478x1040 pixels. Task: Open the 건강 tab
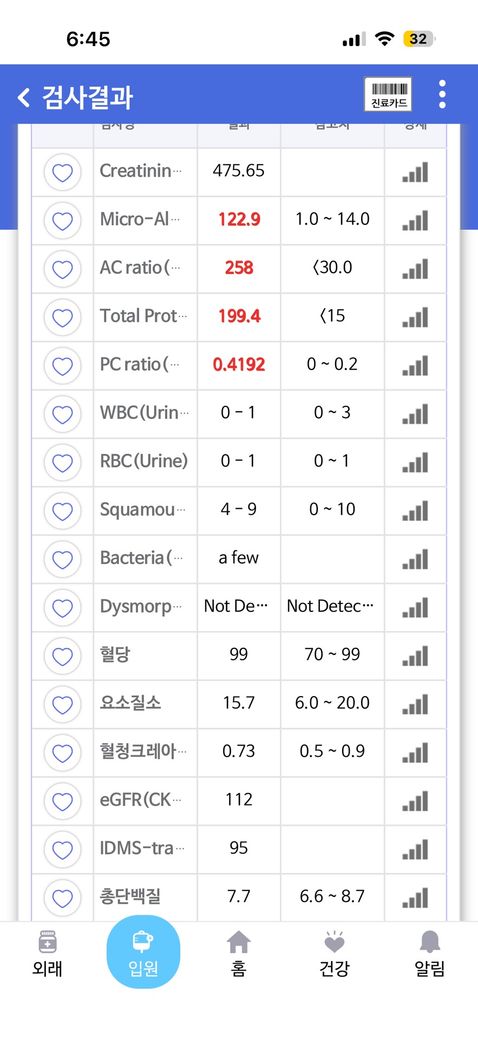(x=334, y=954)
